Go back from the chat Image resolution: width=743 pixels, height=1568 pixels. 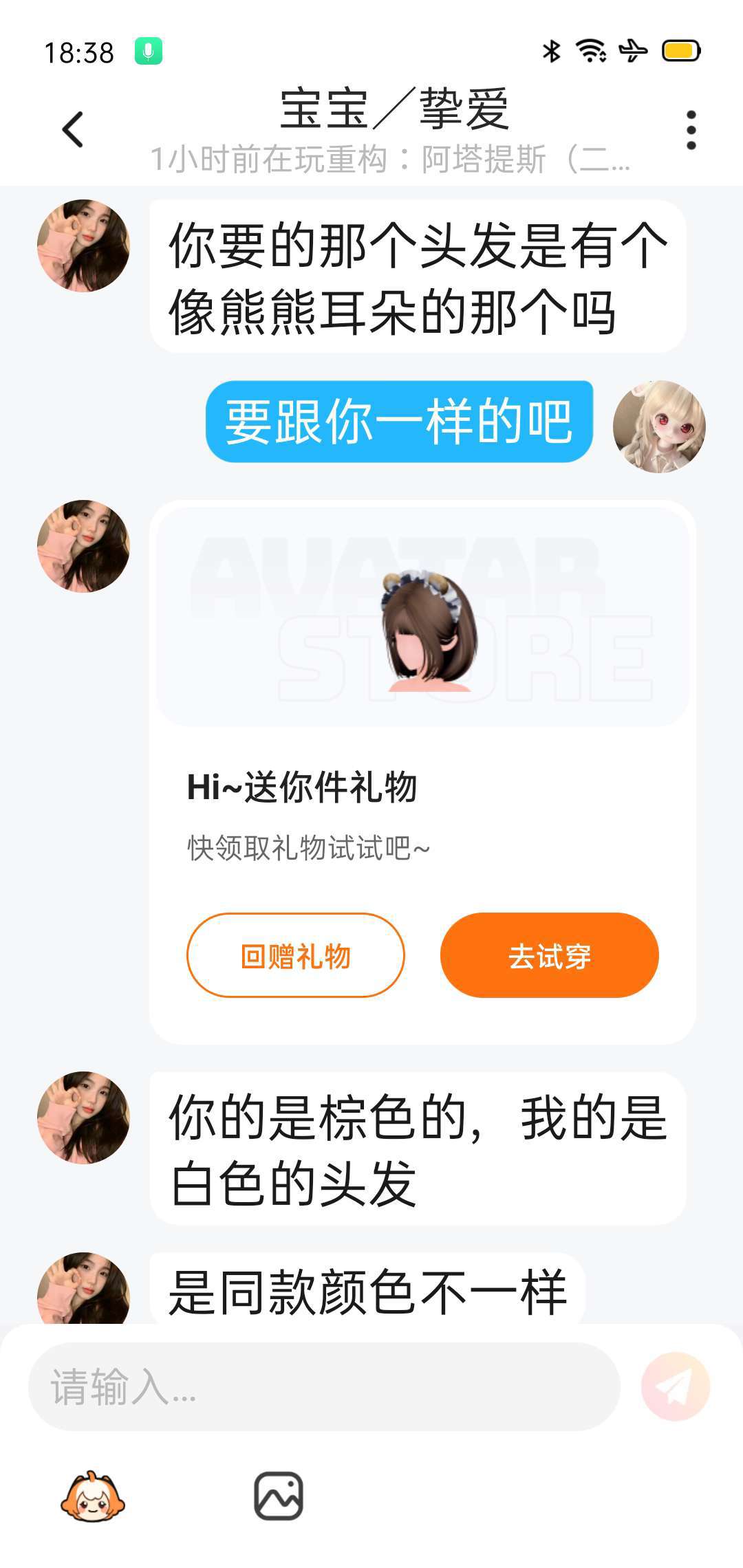pyautogui.click(x=73, y=129)
